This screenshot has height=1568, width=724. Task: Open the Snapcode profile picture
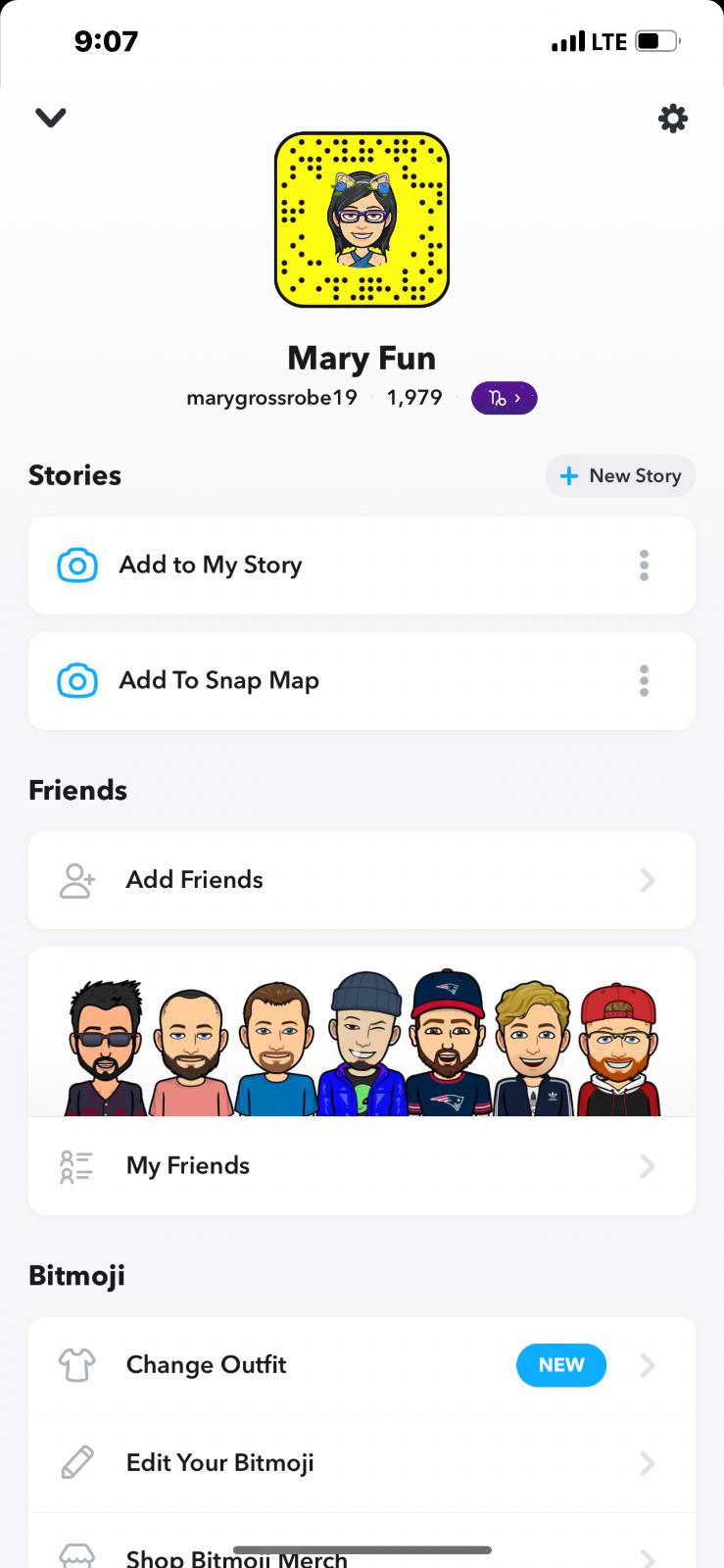tap(362, 220)
